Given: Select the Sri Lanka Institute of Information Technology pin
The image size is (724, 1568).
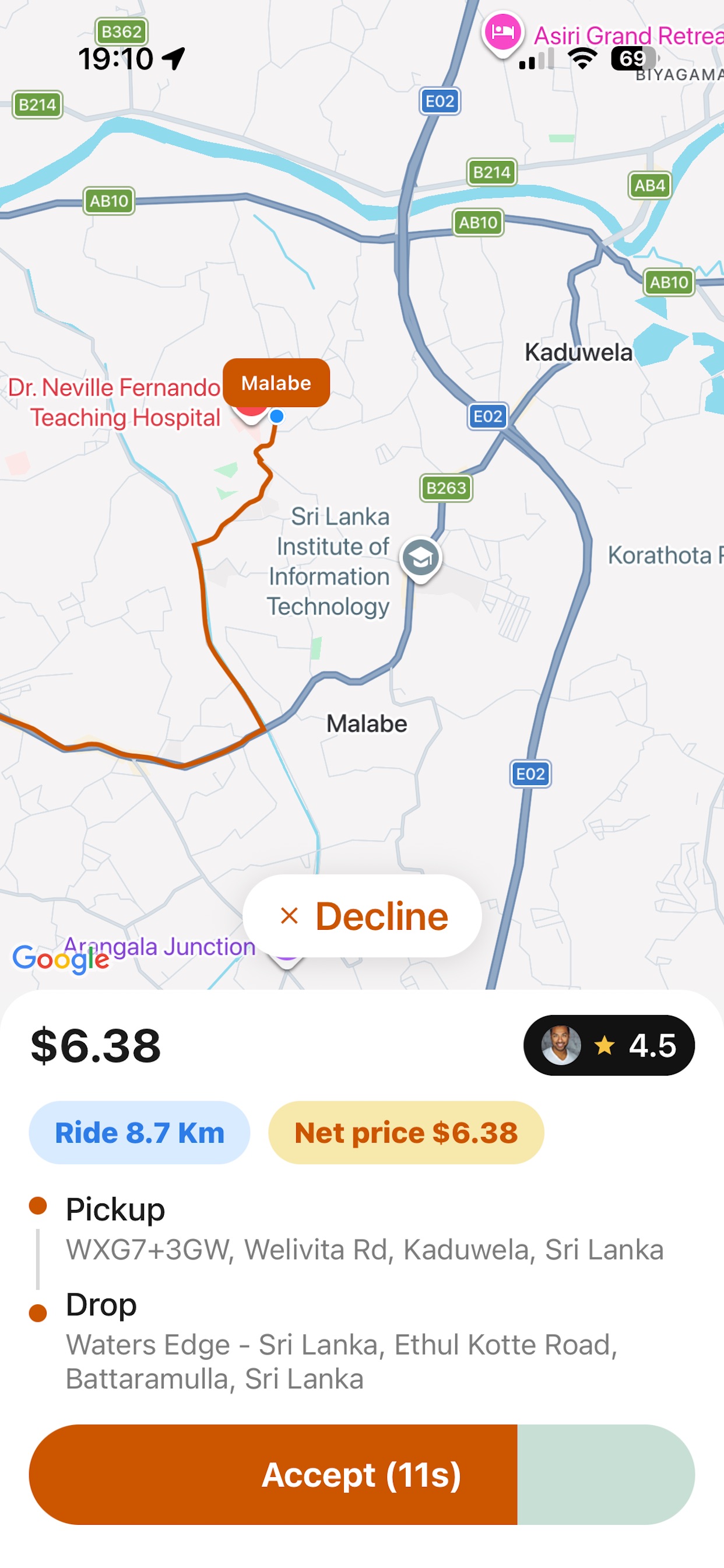Looking at the screenshot, I should (x=420, y=559).
